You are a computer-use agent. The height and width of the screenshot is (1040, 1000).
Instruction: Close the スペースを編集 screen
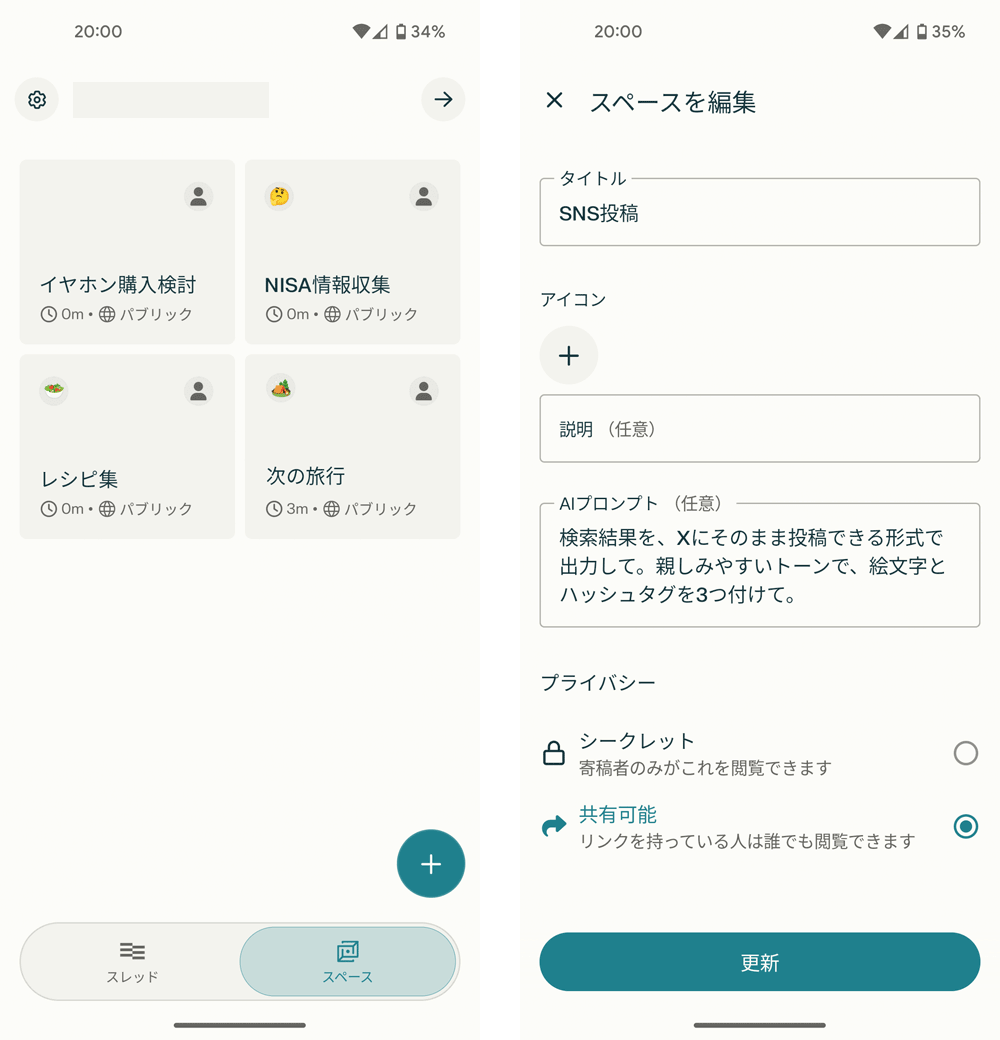(x=555, y=100)
